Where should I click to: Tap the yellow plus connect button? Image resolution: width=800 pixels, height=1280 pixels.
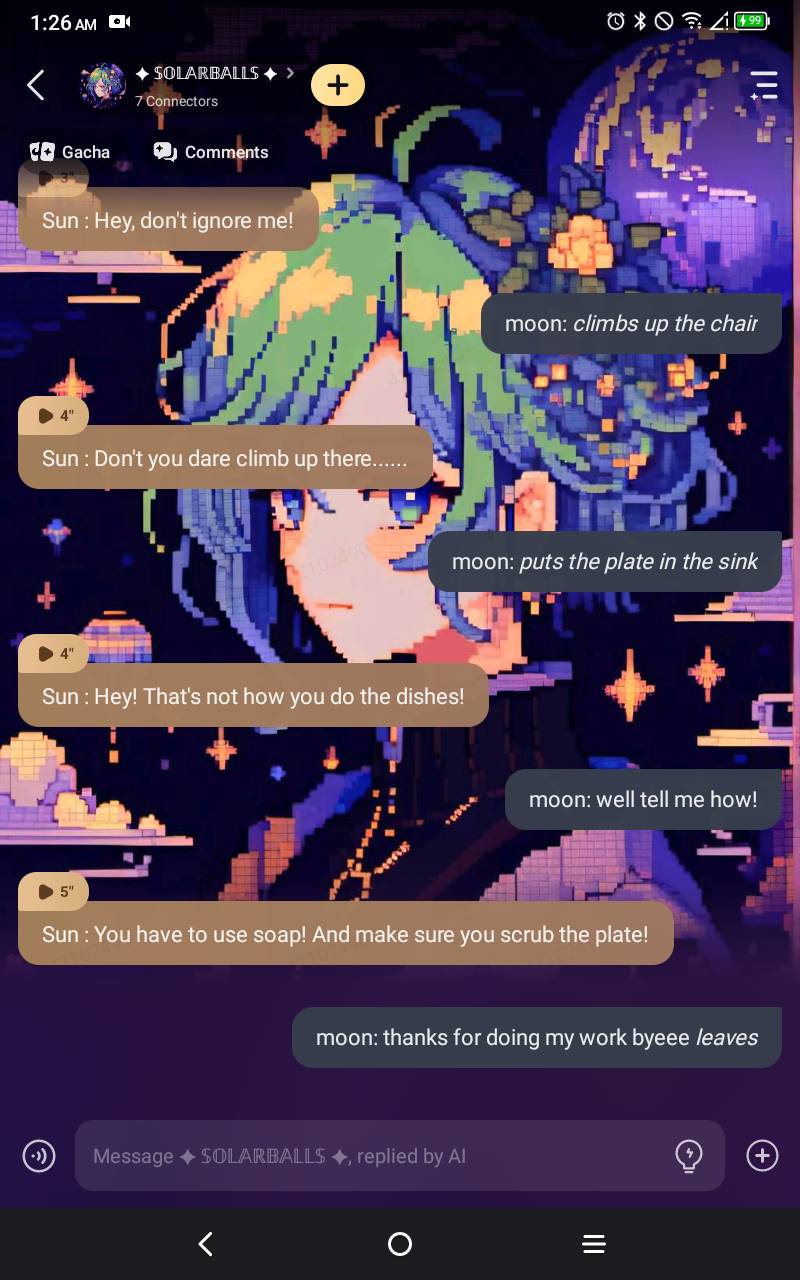pyautogui.click(x=338, y=85)
